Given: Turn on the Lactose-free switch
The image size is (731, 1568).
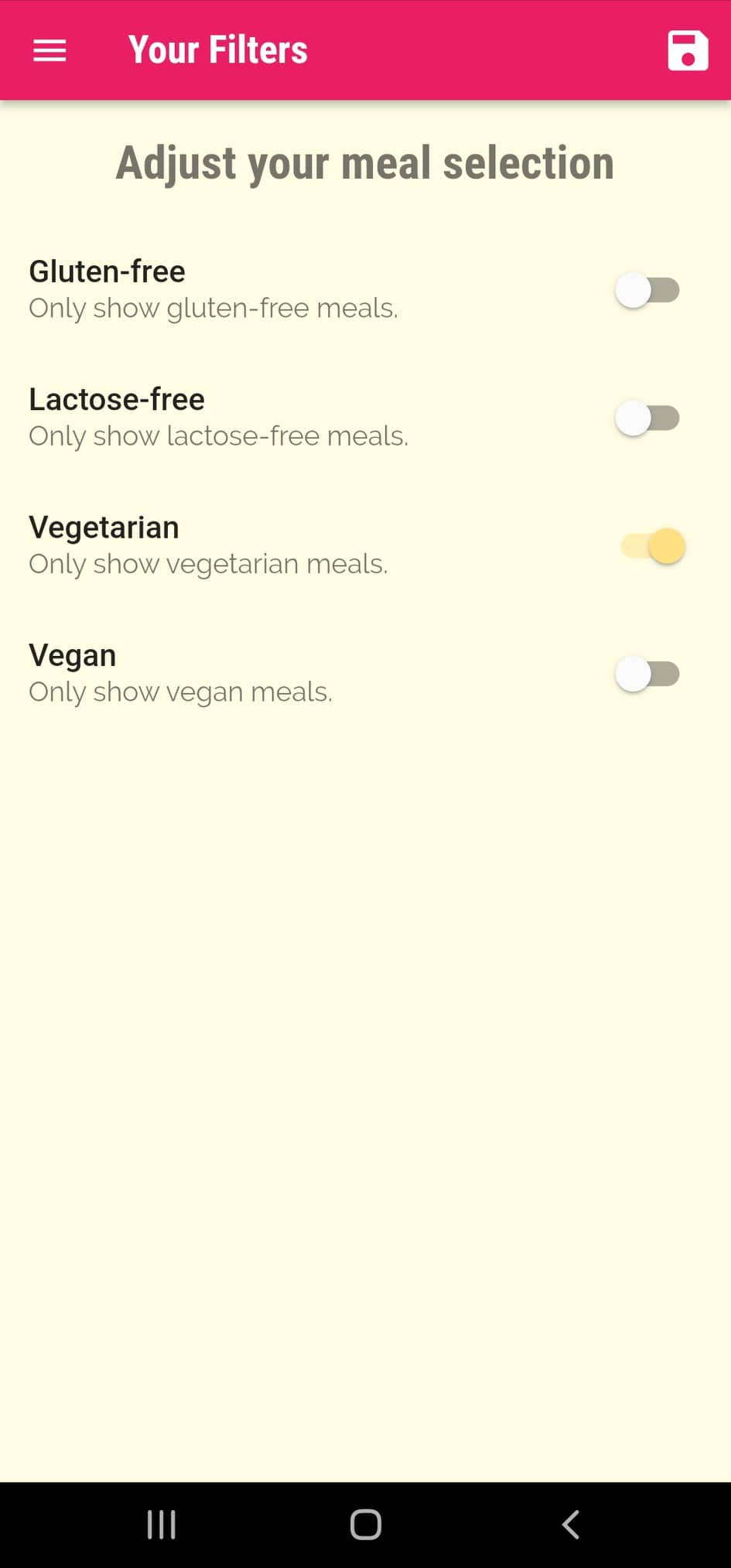Looking at the screenshot, I should pyautogui.click(x=648, y=417).
